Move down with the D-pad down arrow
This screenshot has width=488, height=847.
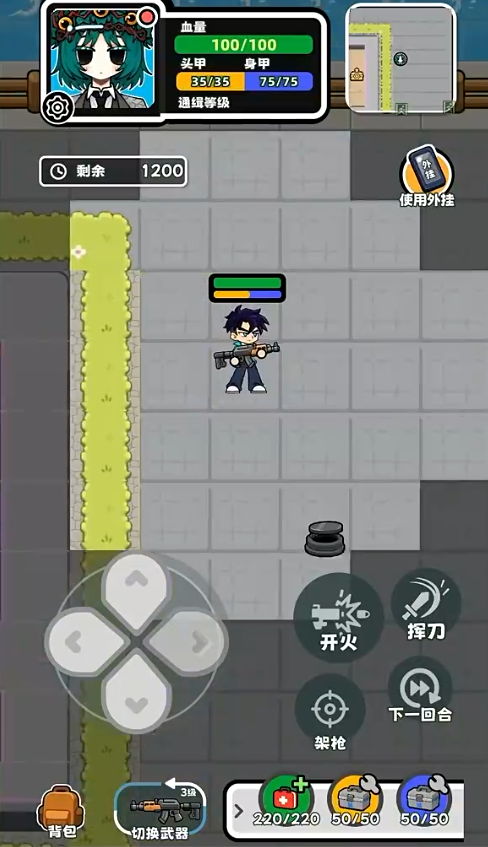coord(136,694)
